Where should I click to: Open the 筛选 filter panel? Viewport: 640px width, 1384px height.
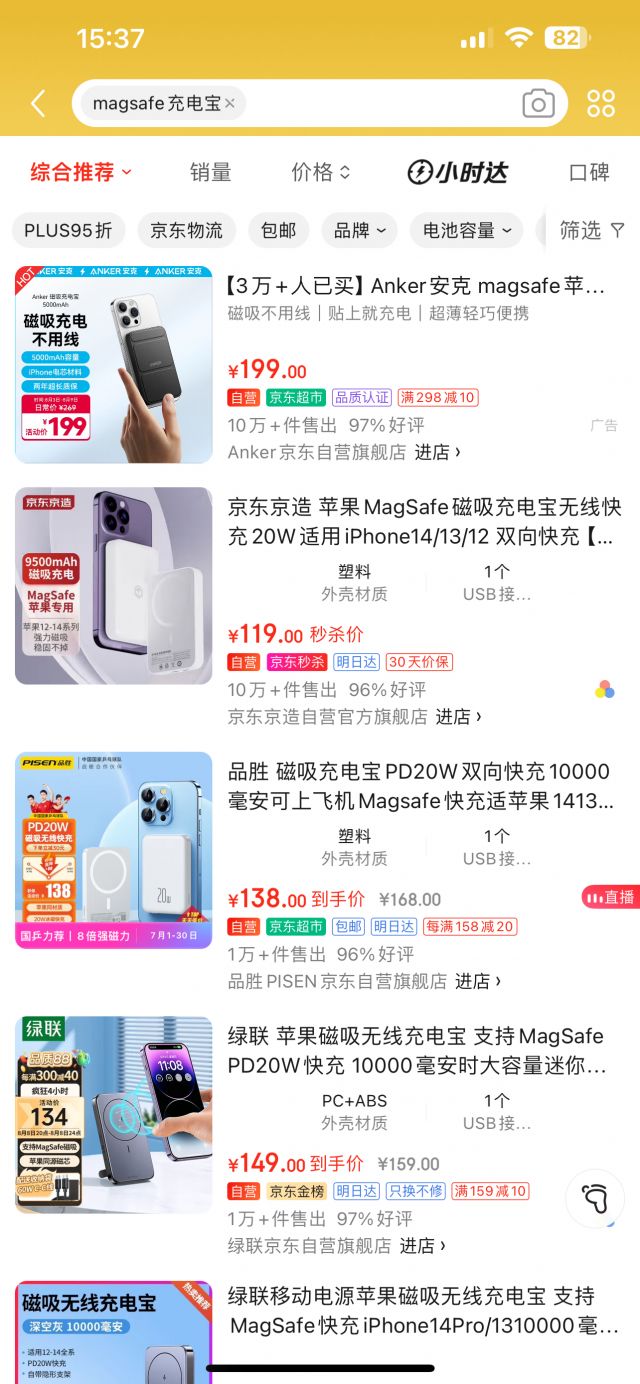pos(592,230)
